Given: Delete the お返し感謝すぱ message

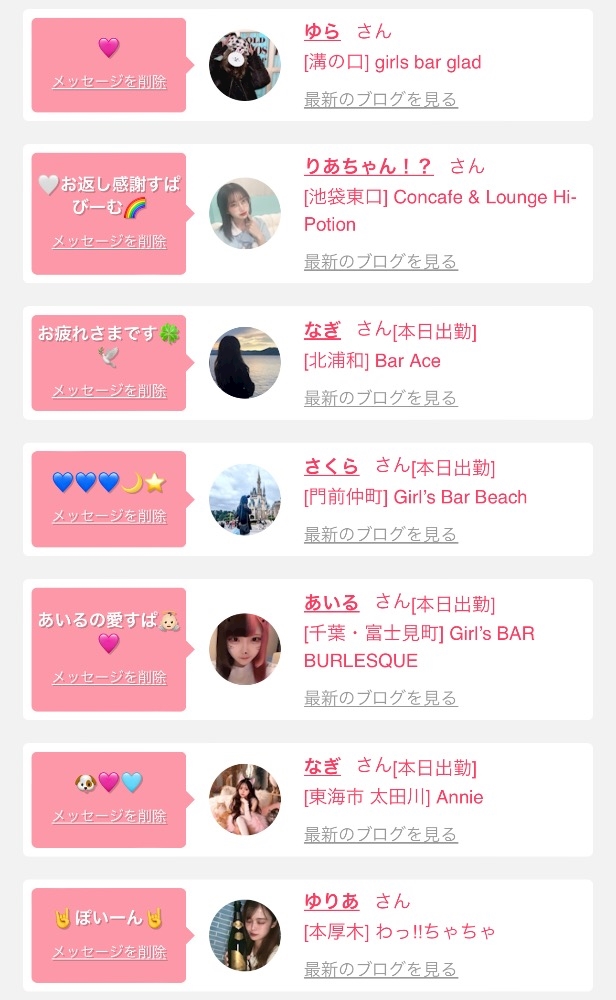Looking at the screenshot, I should pyautogui.click(x=109, y=241).
